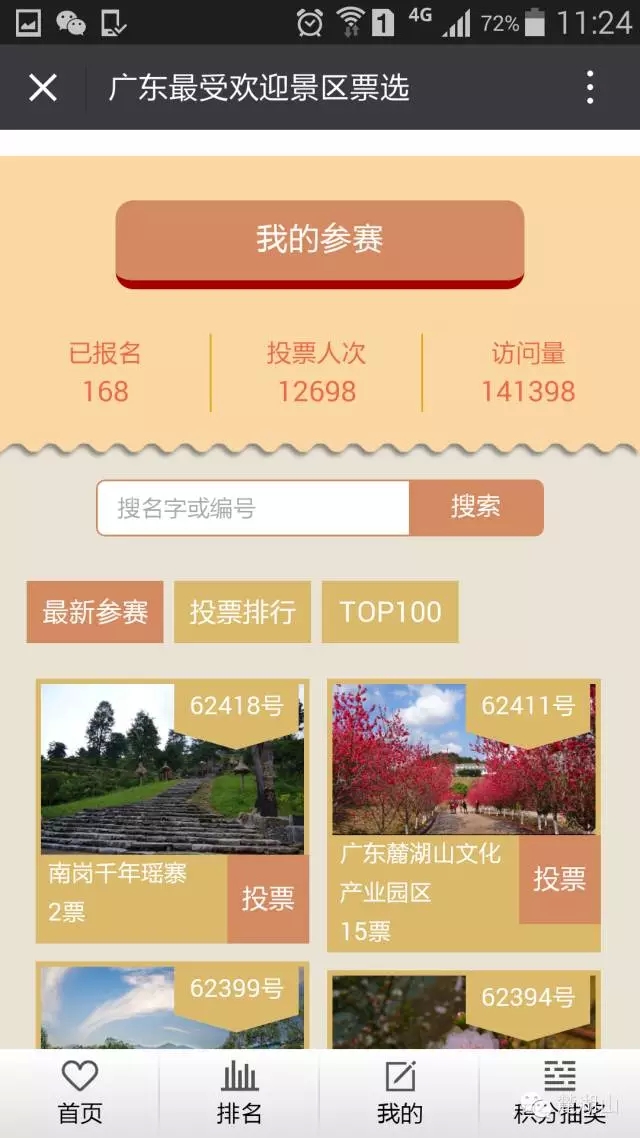Vote 投票 for 南岗千年瑶寨
The image size is (640, 1138).
267,898
